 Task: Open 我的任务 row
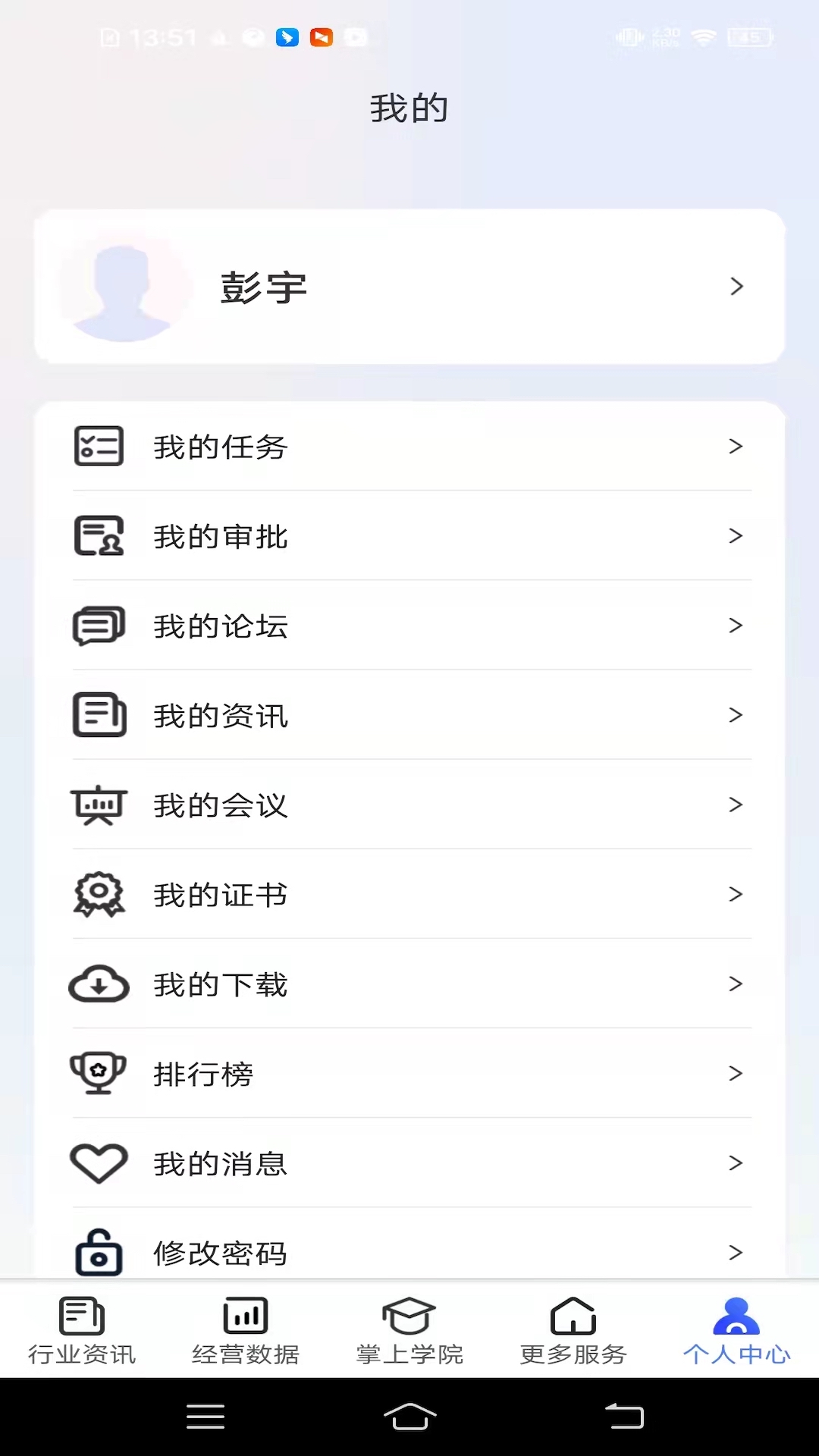click(x=409, y=447)
